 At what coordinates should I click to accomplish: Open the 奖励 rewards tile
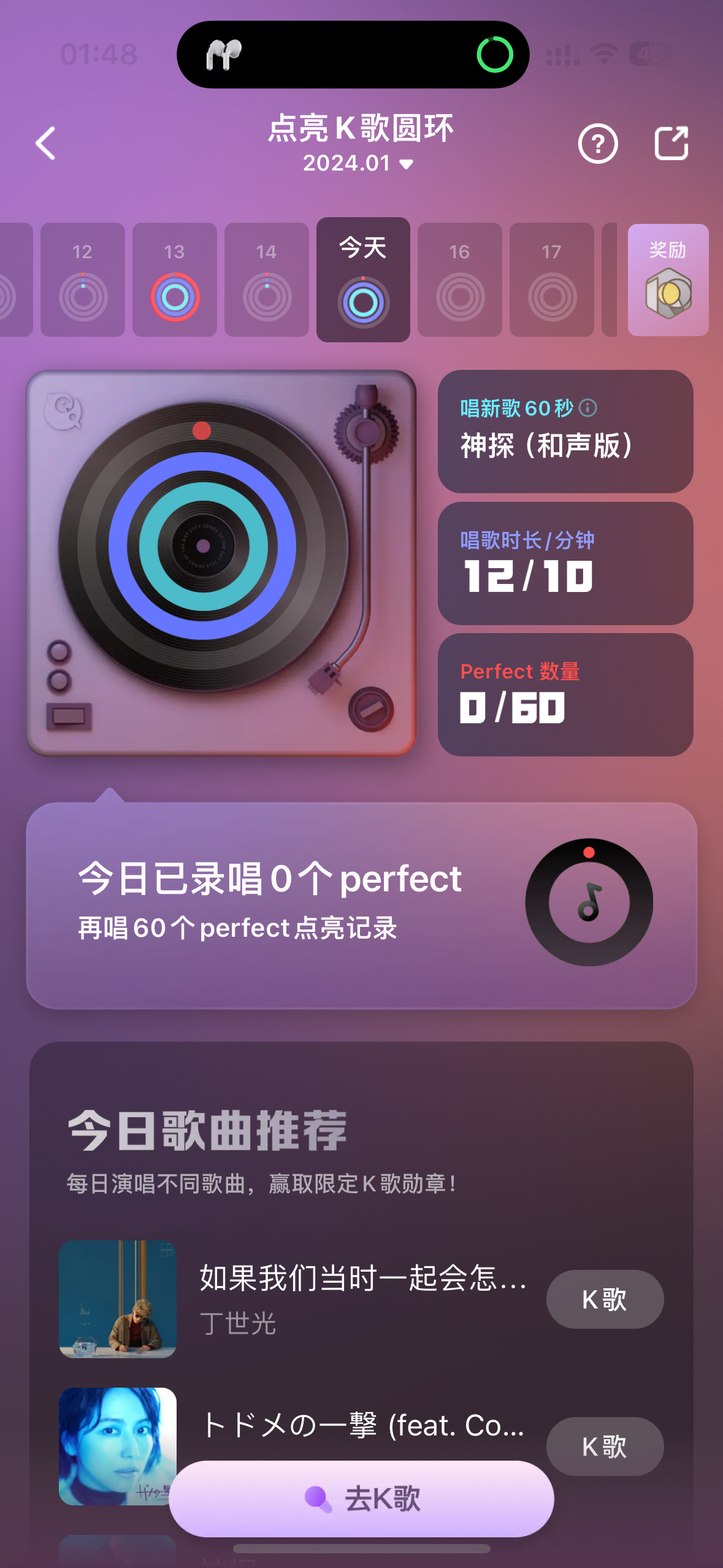[x=668, y=280]
